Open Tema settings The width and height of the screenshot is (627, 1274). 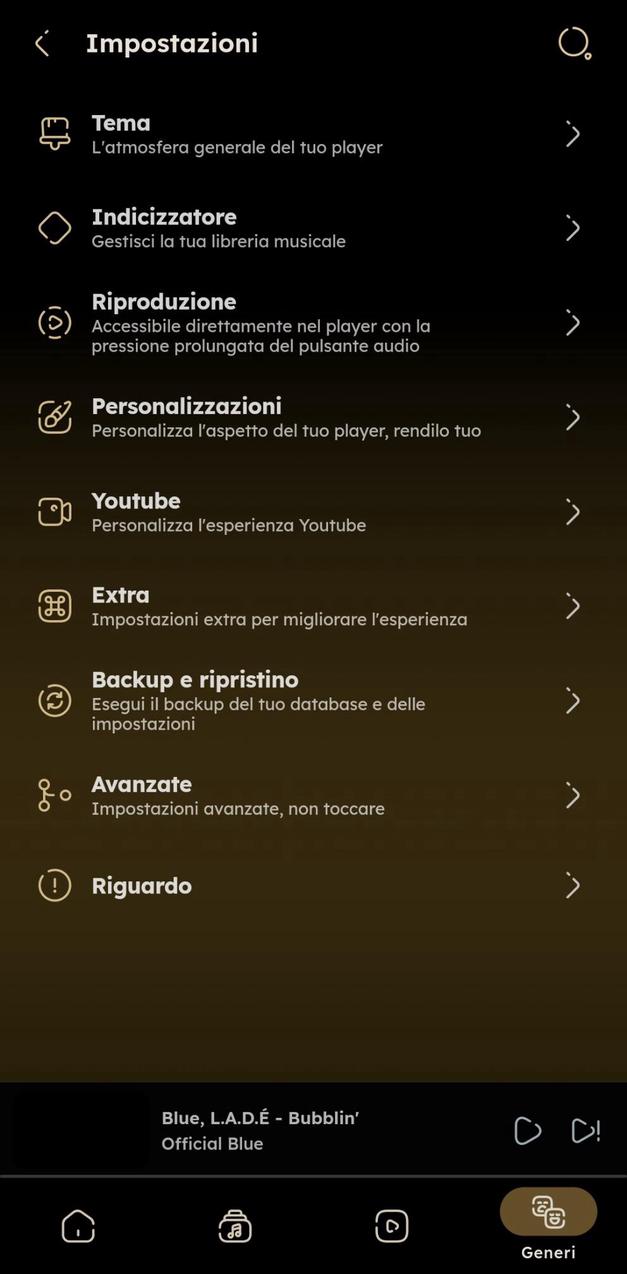click(x=310, y=134)
